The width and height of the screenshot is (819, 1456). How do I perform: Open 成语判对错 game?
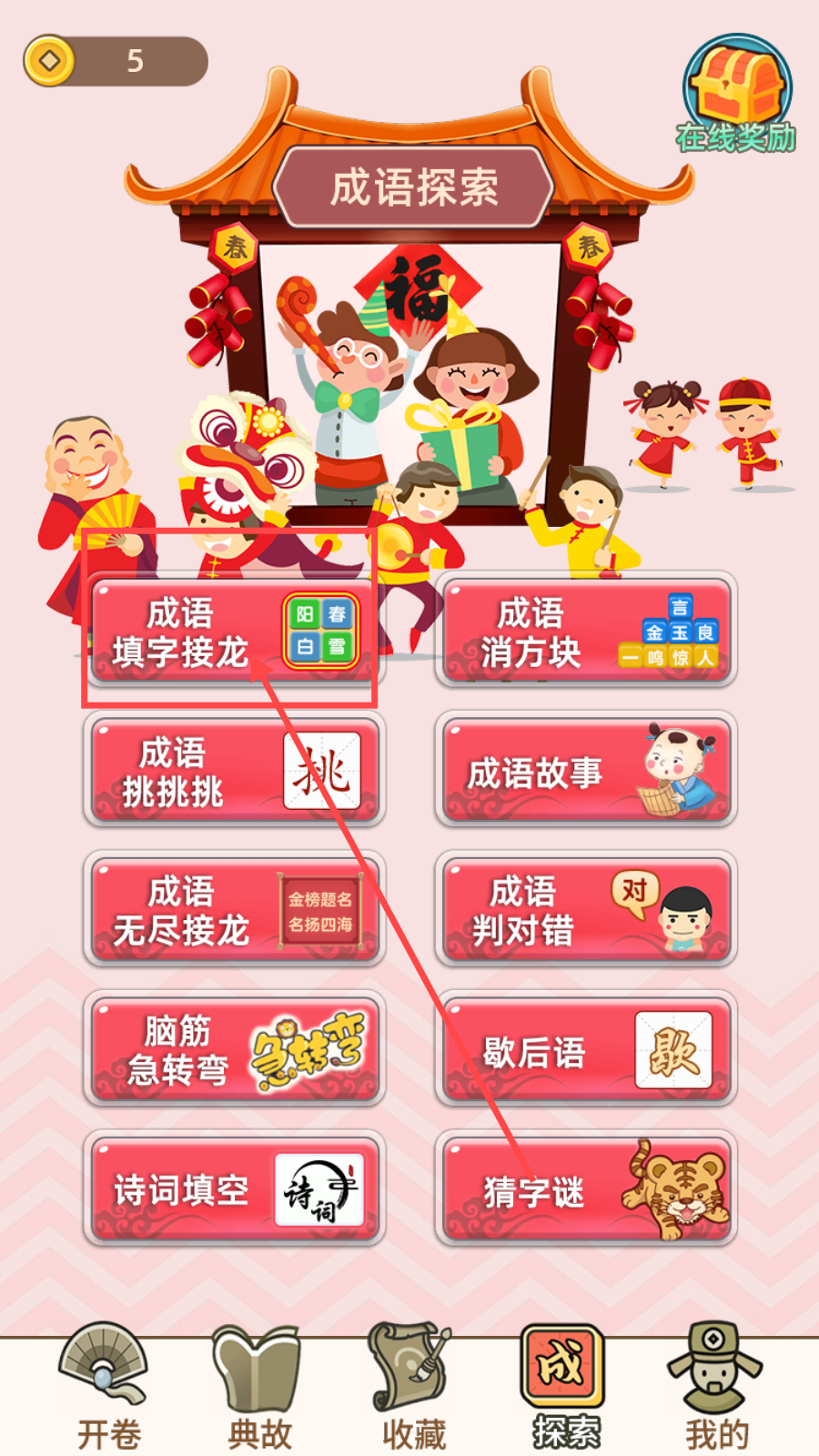585,910
